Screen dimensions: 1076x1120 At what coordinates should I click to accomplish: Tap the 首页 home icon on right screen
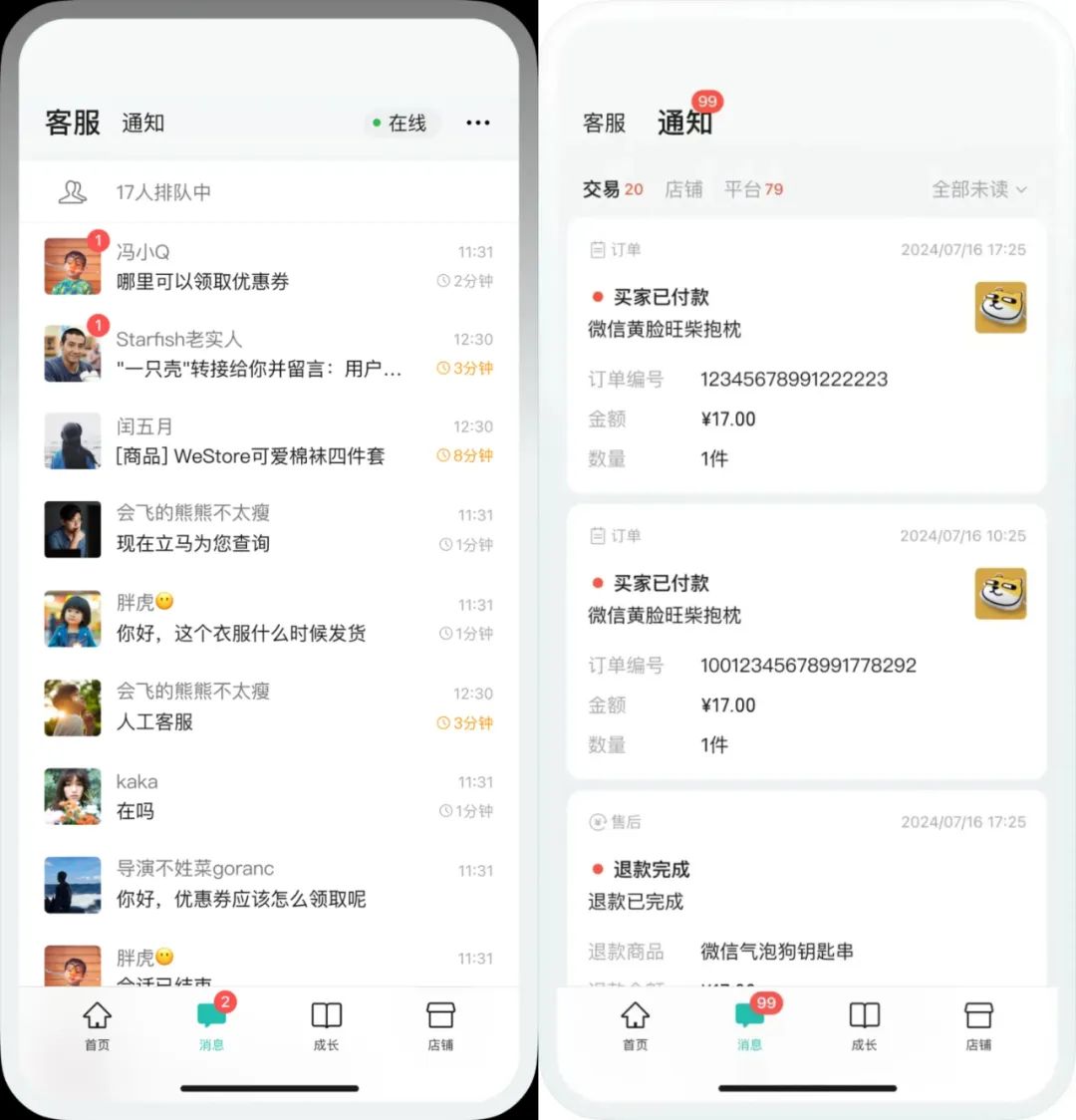point(635,1016)
